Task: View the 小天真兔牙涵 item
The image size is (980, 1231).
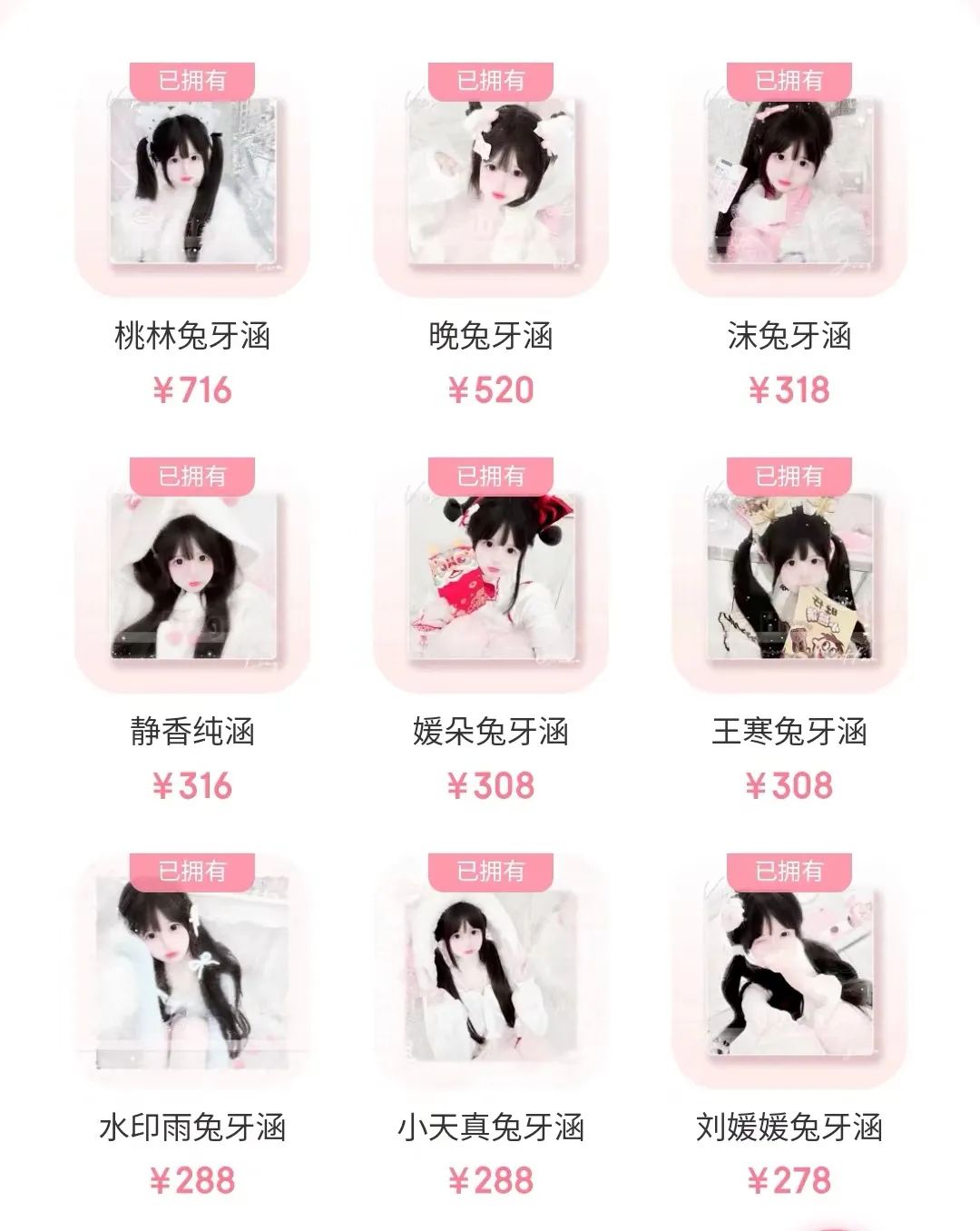Action: coord(491,973)
